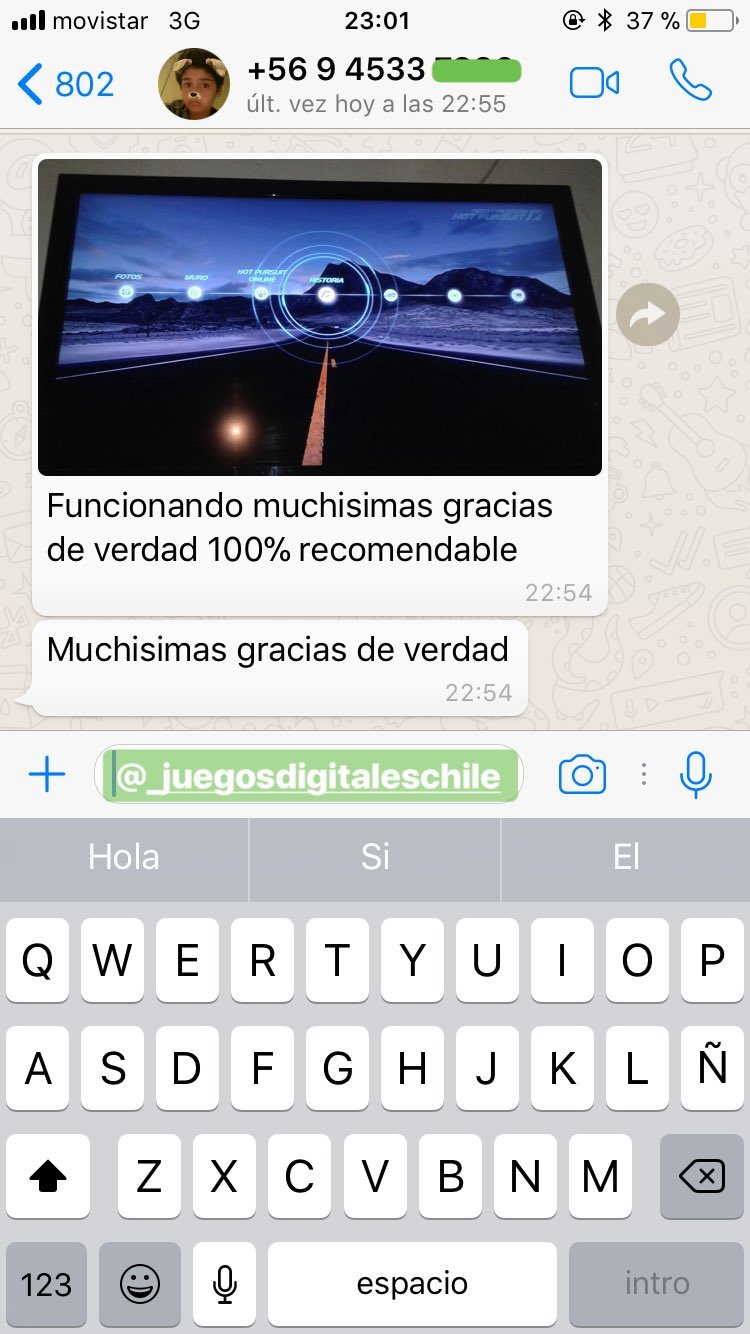Choose the "Hola" keyboard suggestion
The height and width of the screenshot is (1334, 750).
pos(124,857)
